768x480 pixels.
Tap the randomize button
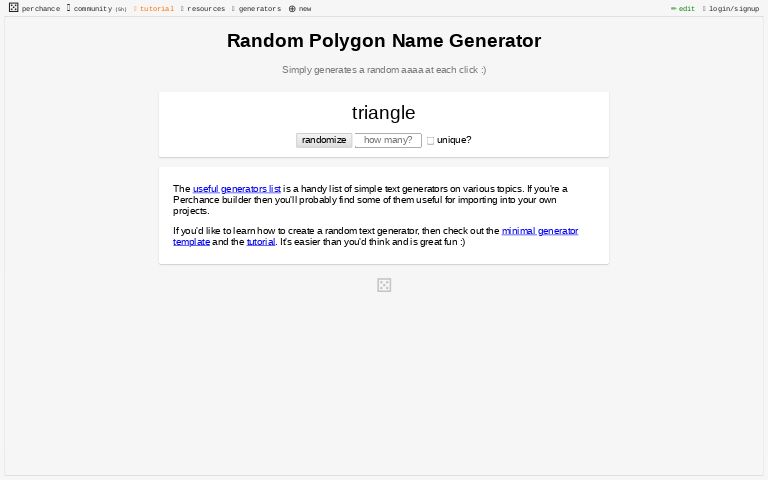pos(324,140)
